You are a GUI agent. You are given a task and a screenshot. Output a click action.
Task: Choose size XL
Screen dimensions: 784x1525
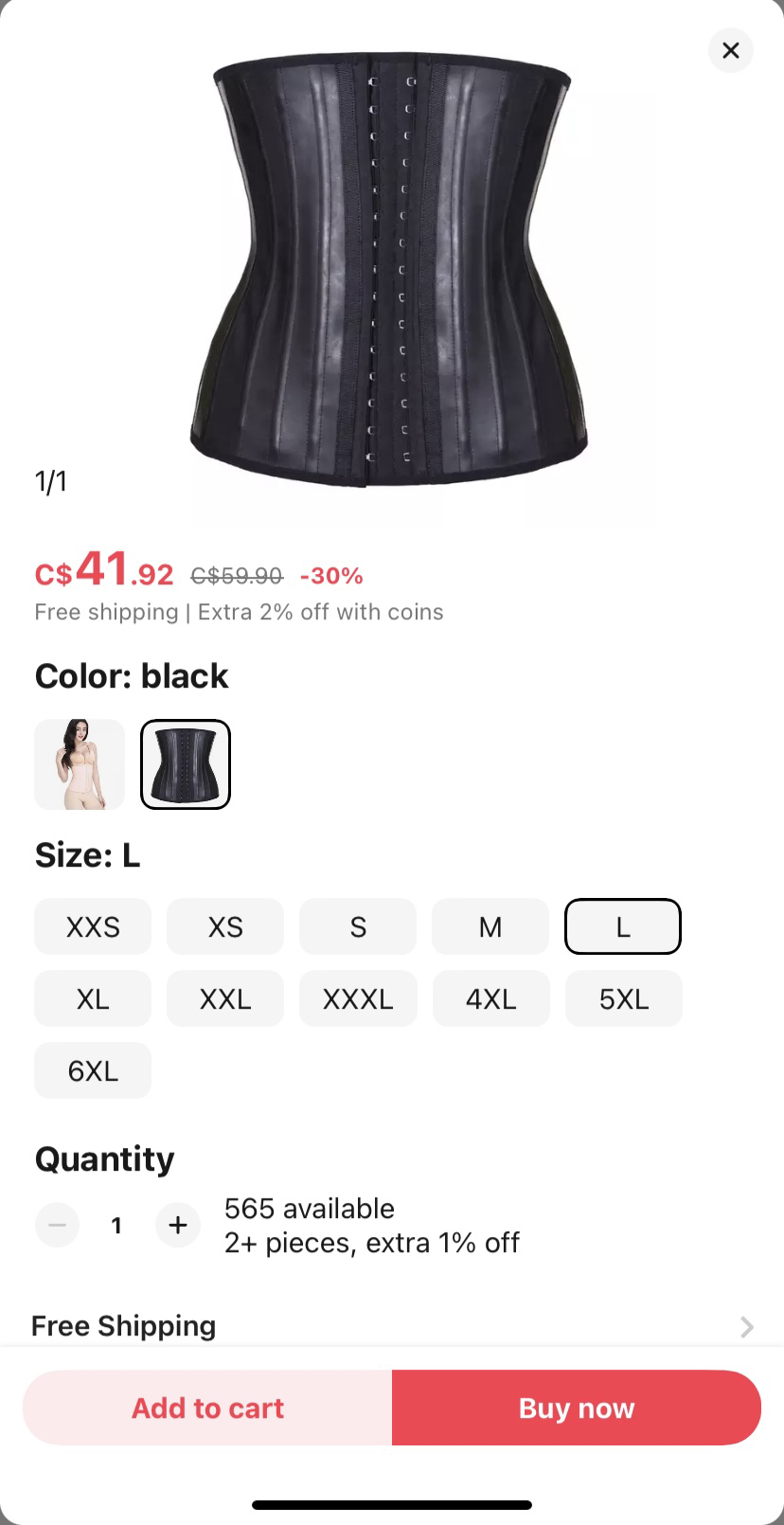[93, 998]
